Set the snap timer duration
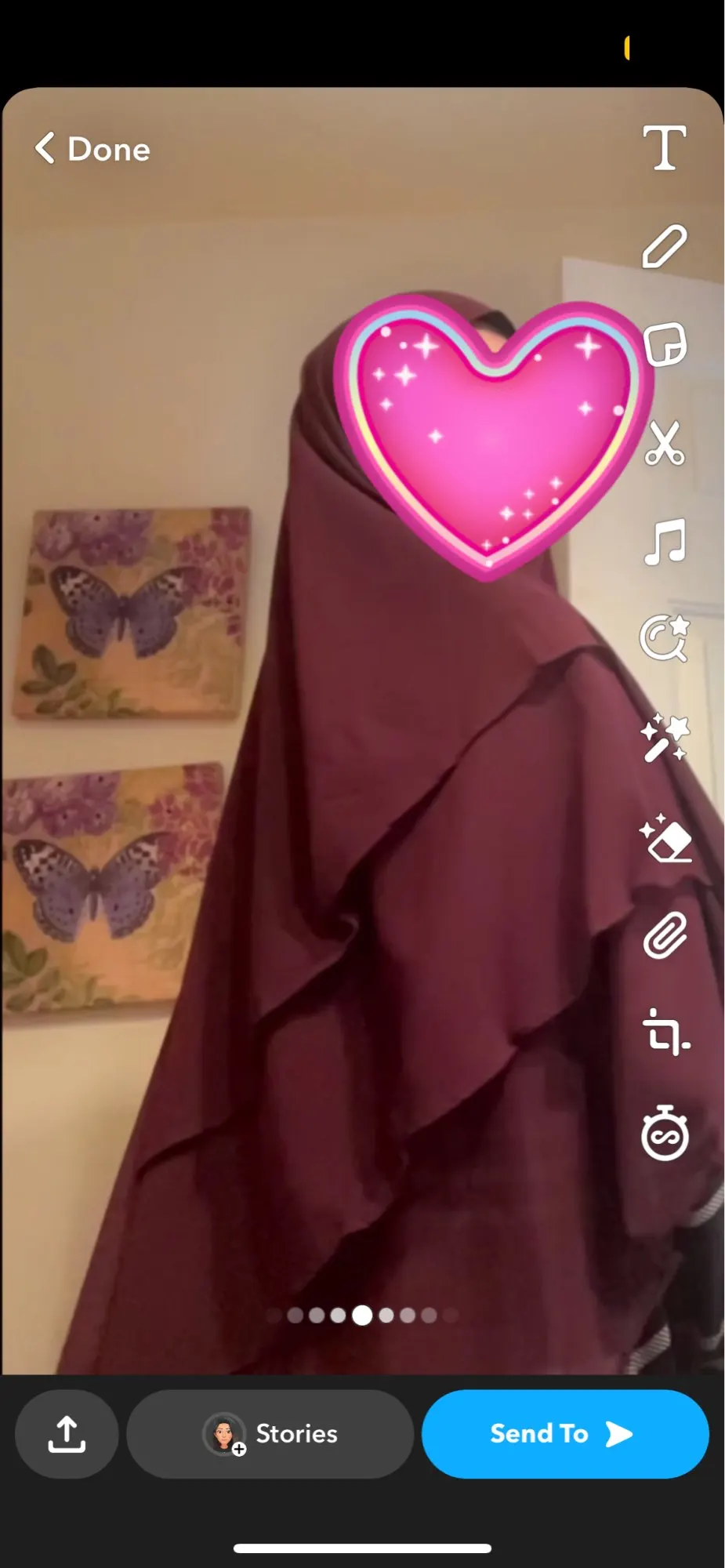The height and width of the screenshot is (1568, 725). coord(665,1133)
